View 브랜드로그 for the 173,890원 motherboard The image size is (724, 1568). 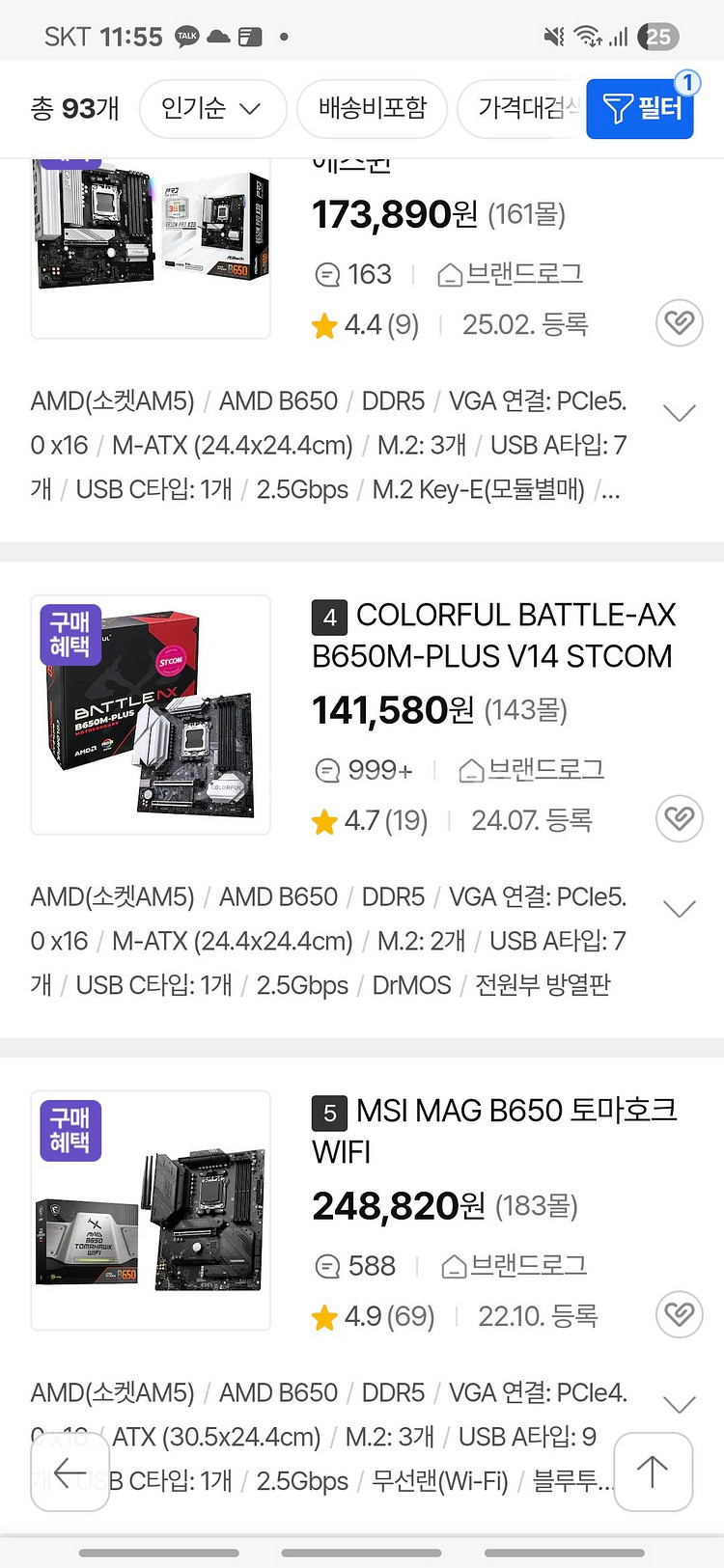pos(511,274)
